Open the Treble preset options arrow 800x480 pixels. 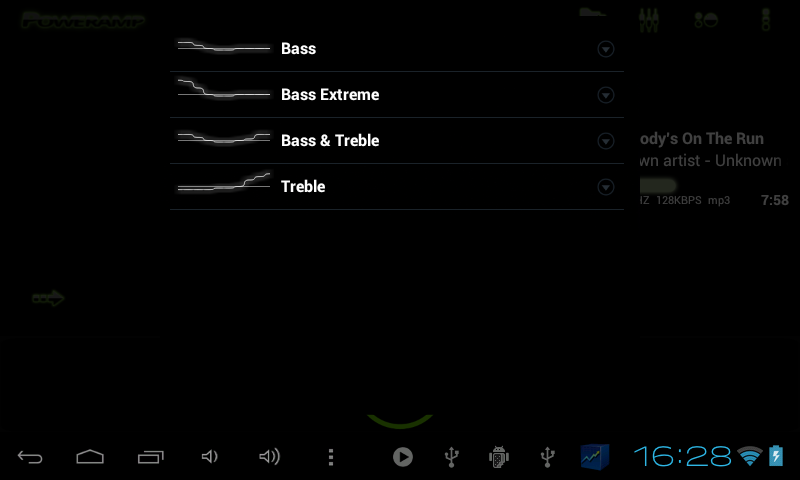coord(605,187)
